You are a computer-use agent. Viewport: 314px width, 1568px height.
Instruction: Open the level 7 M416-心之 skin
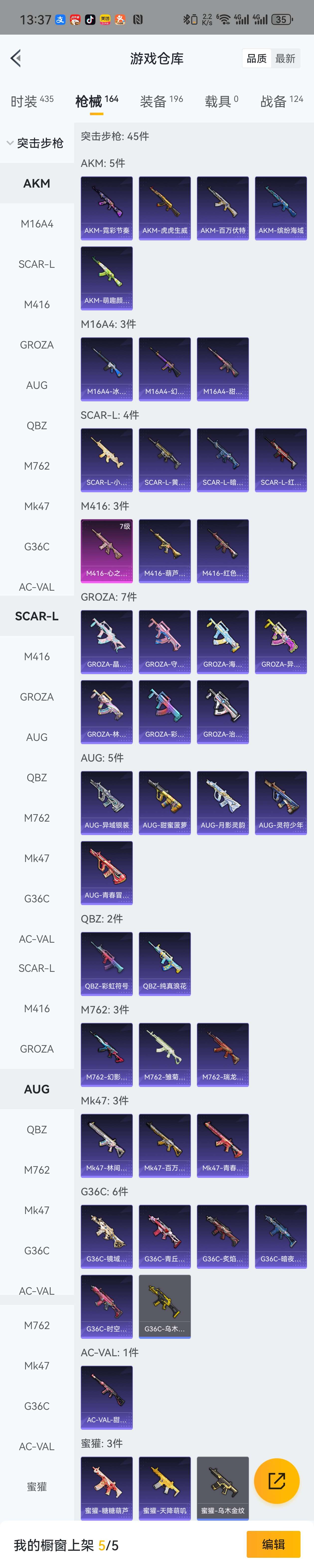coord(106,550)
